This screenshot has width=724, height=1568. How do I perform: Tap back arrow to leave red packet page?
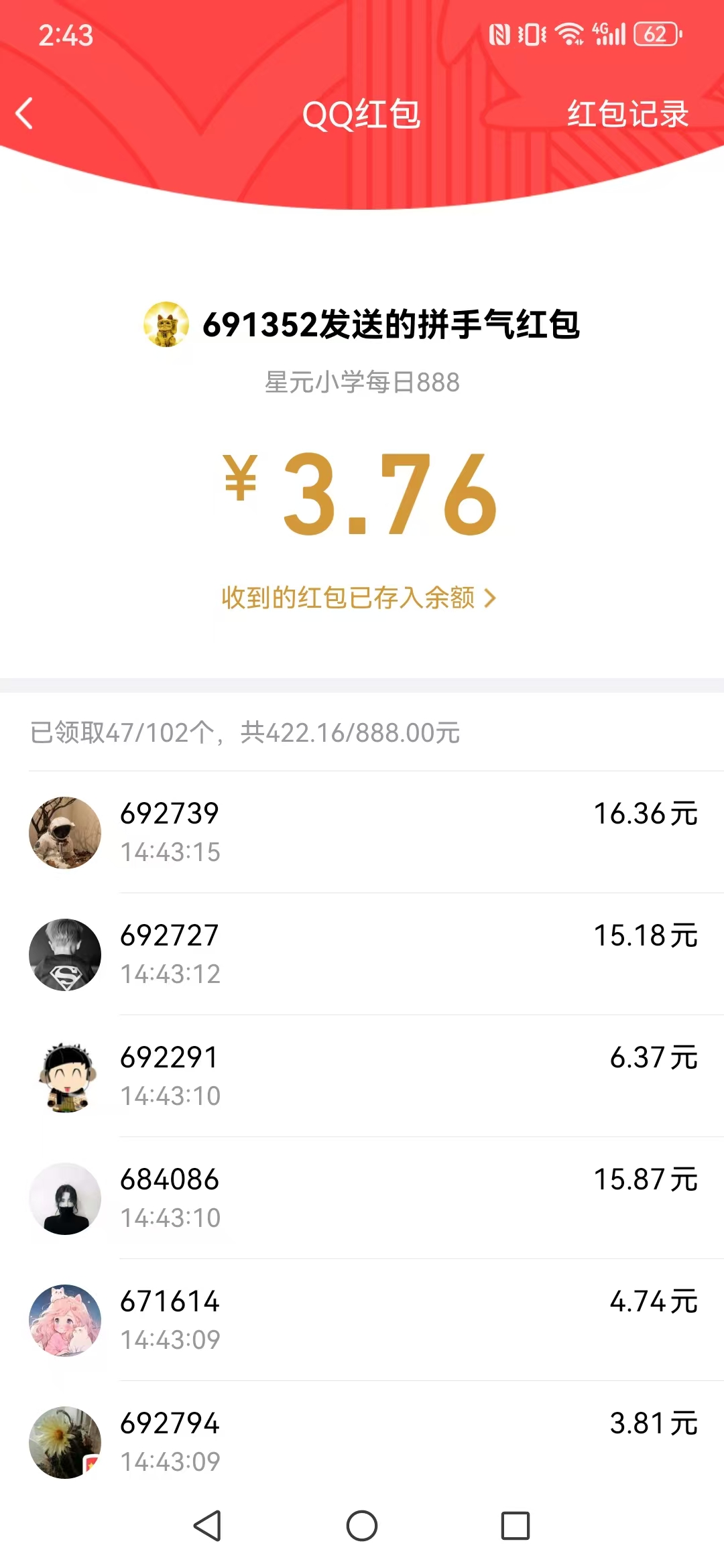(x=25, y=114)
